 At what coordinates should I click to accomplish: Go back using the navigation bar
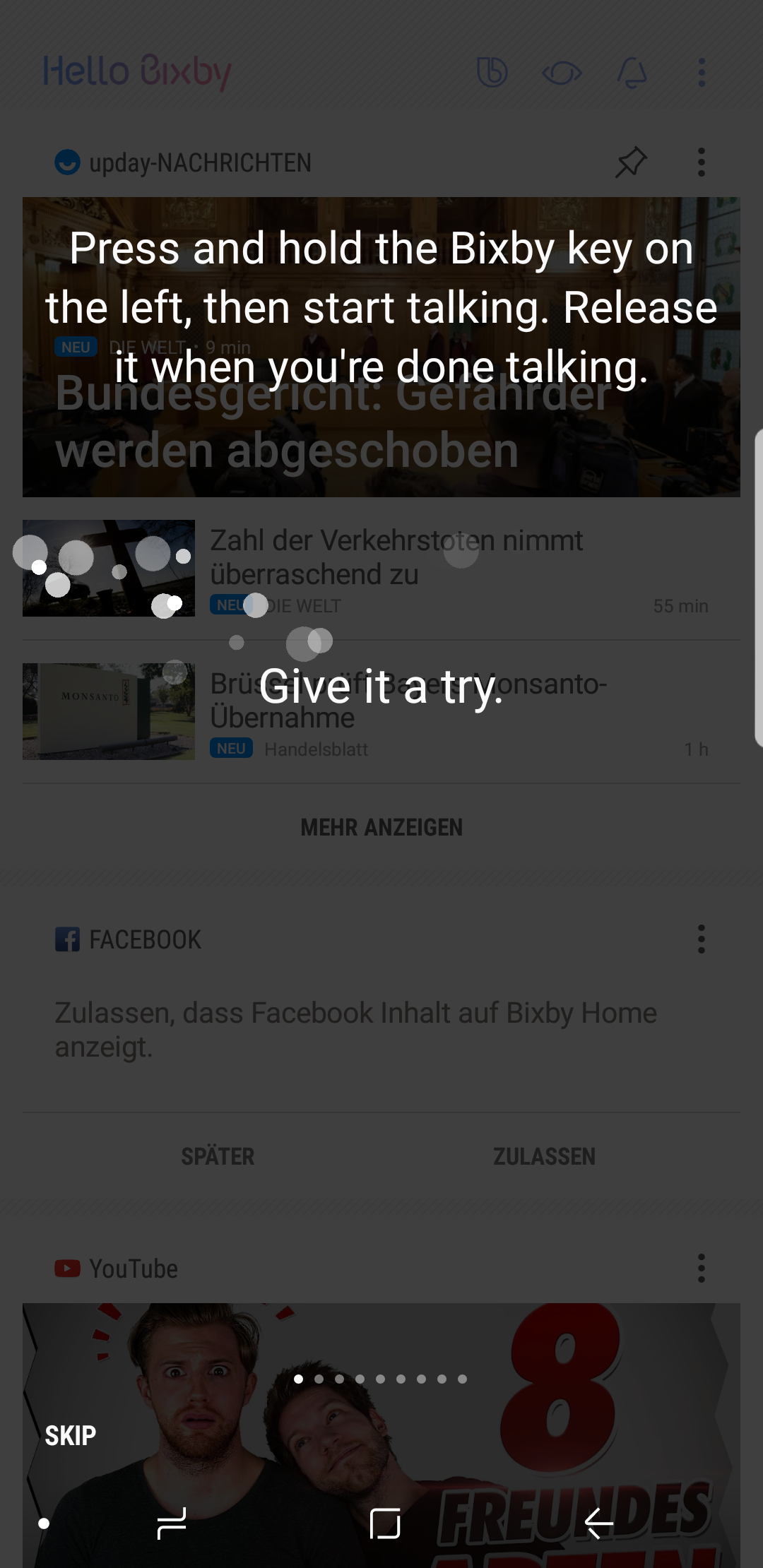[598, 1523]
